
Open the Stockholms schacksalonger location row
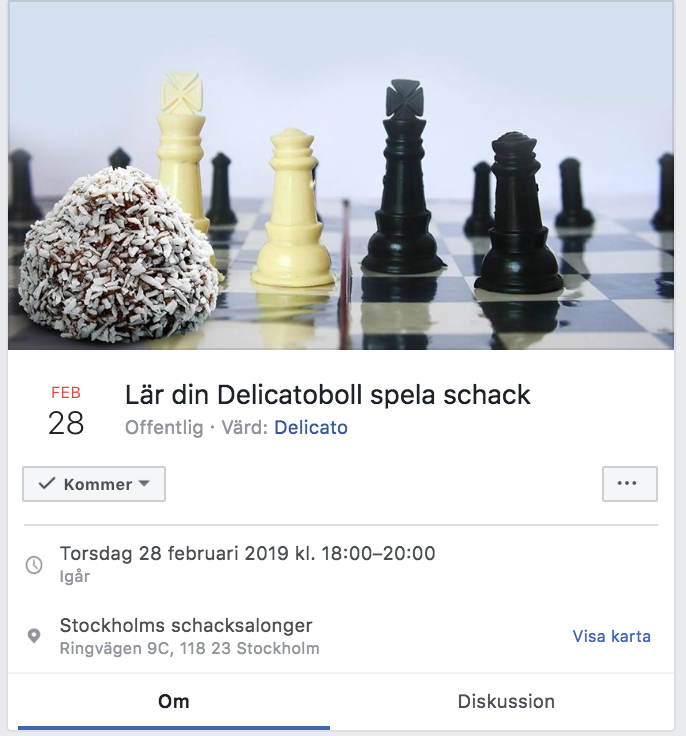pyautogui.click(x=187, y=627)
